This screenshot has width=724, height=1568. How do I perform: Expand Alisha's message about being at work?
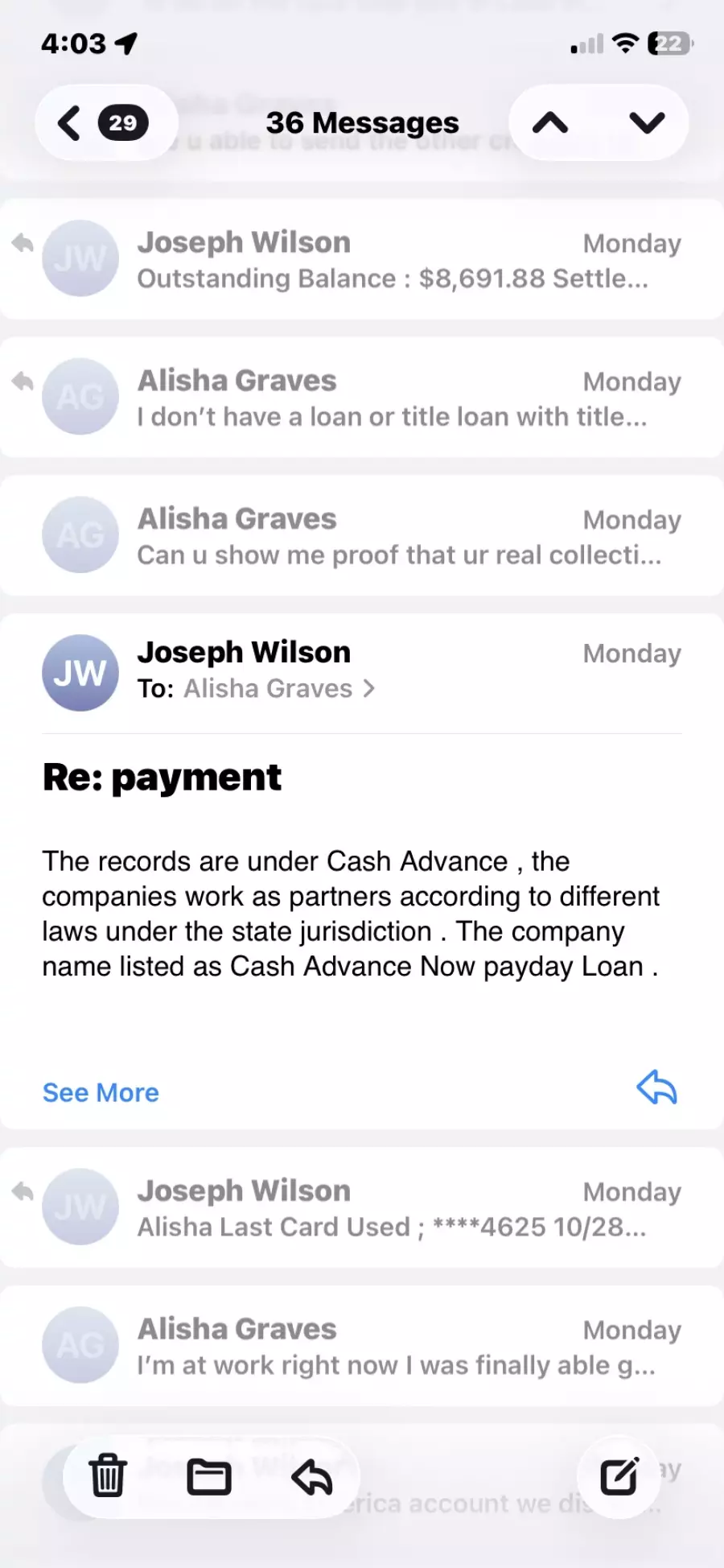tap(392, 1347)
